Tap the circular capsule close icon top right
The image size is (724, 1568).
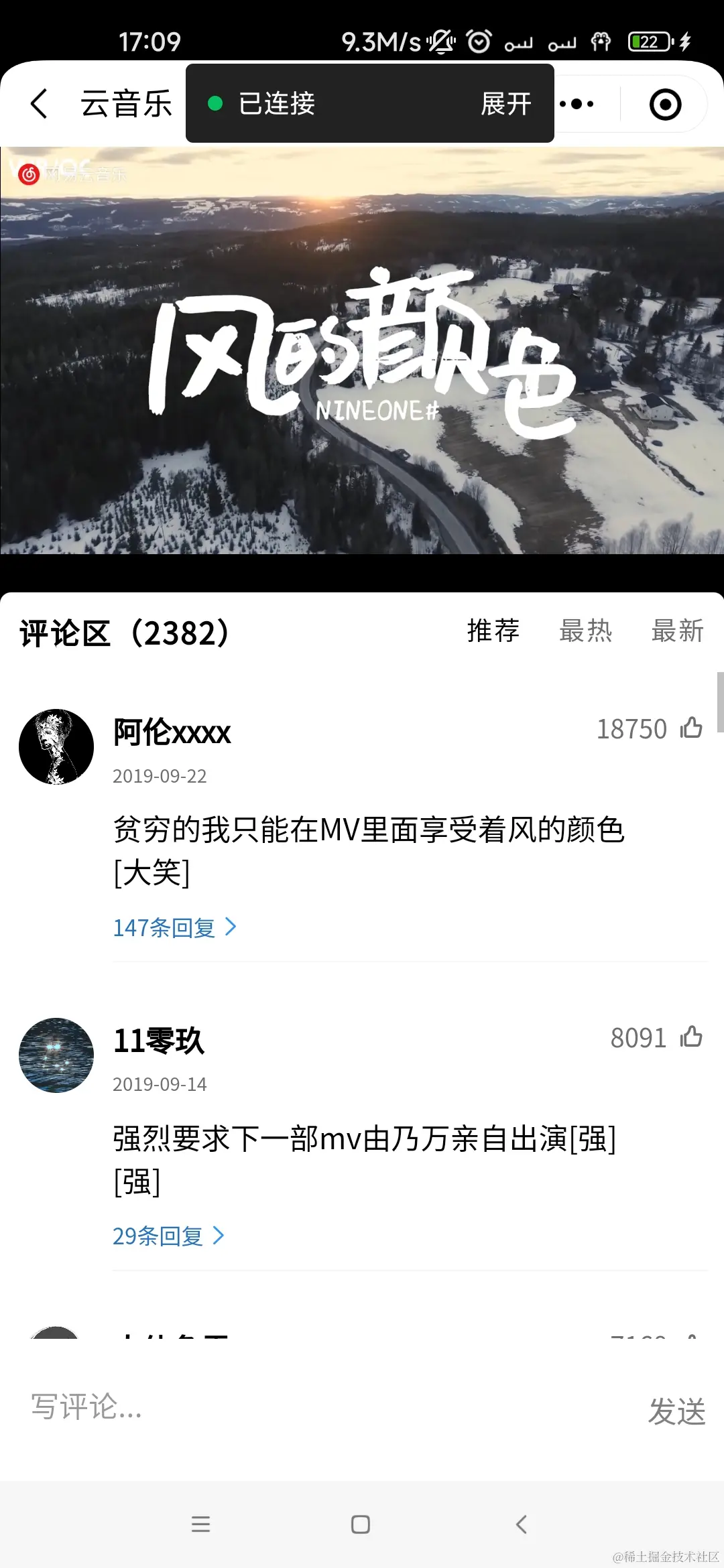point(664,103)
